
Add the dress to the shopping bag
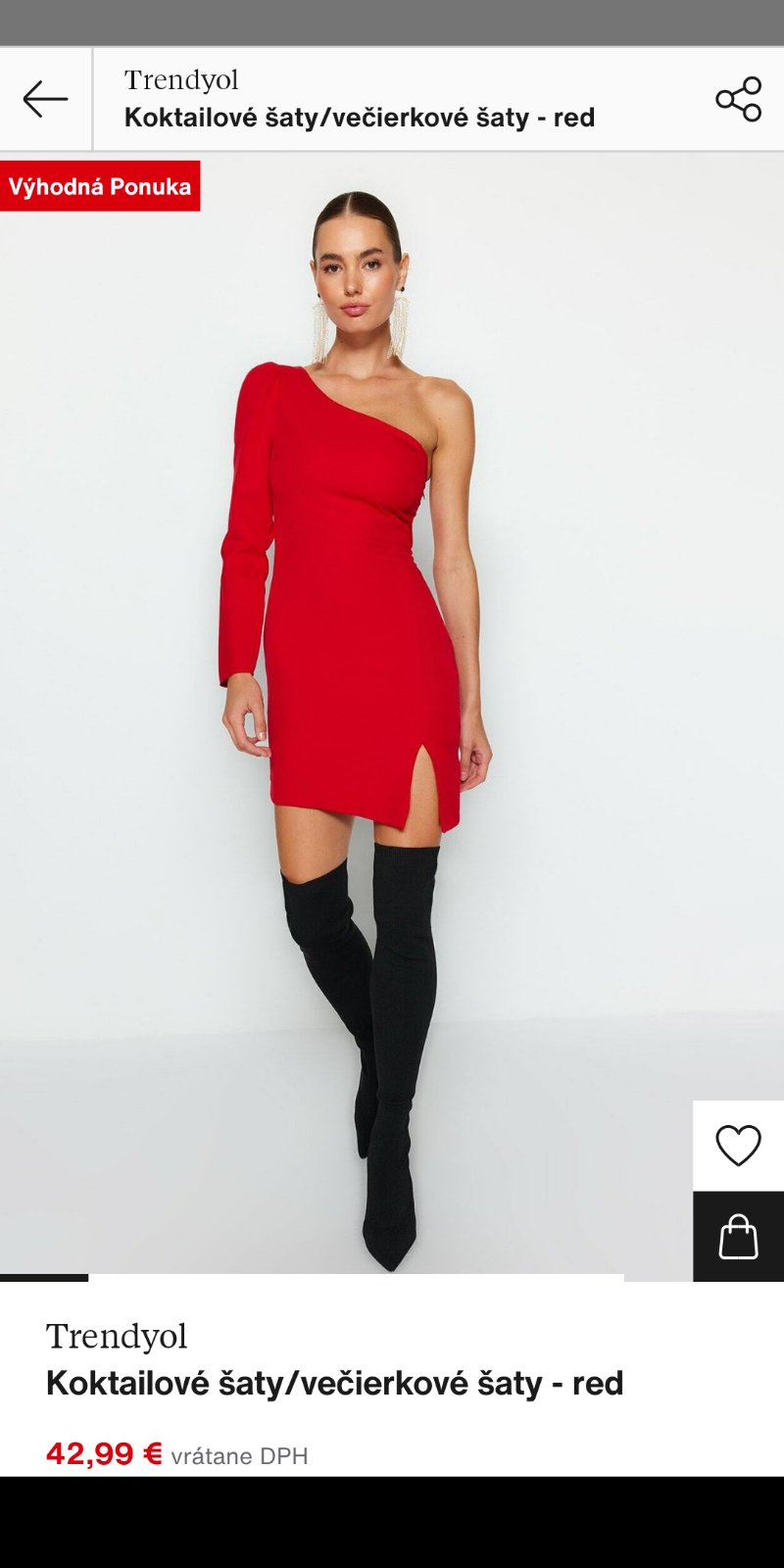click(x=738, y=1237)
